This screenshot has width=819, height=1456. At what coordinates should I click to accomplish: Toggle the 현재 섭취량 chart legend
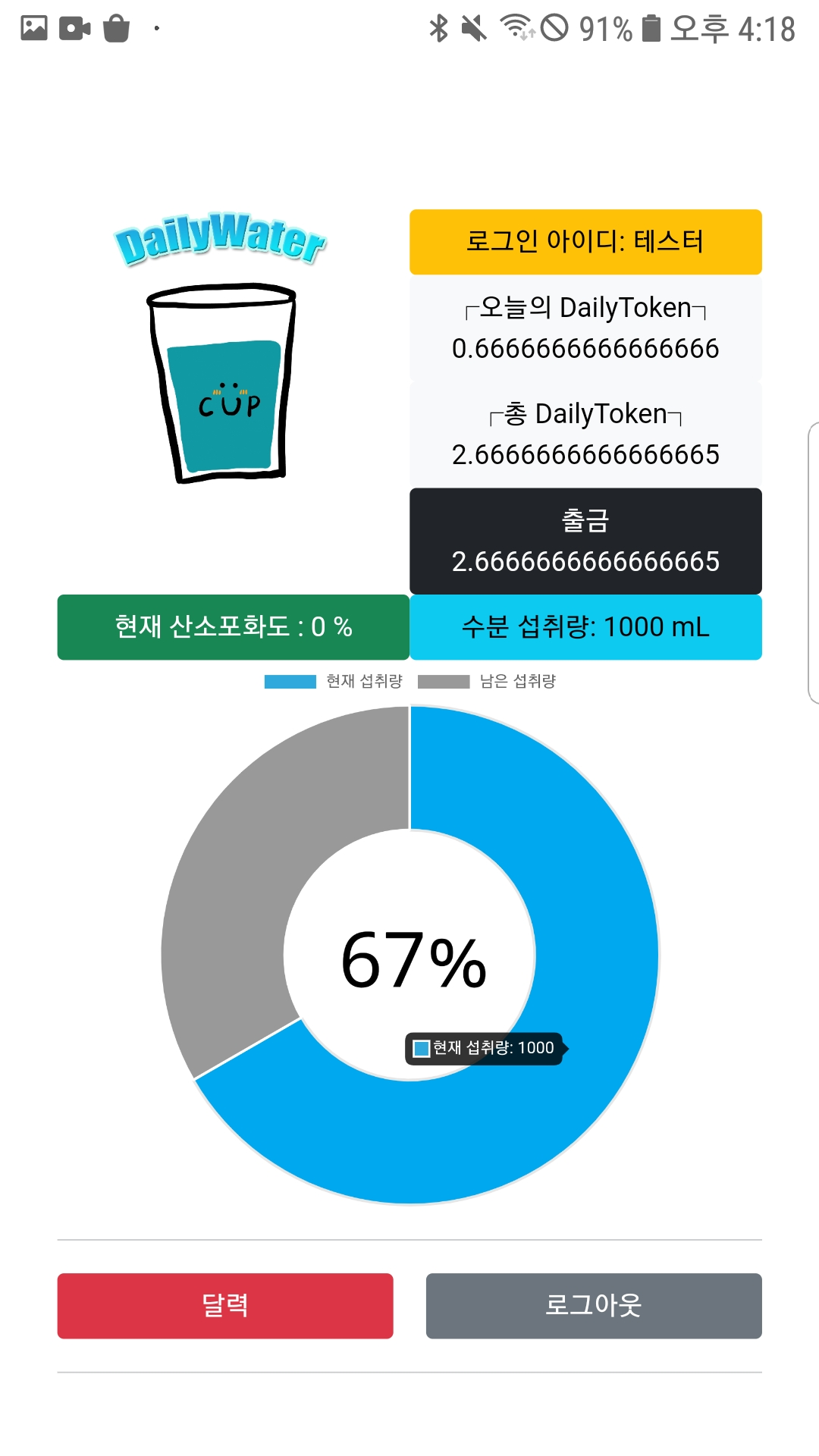[x=334, y=681]
